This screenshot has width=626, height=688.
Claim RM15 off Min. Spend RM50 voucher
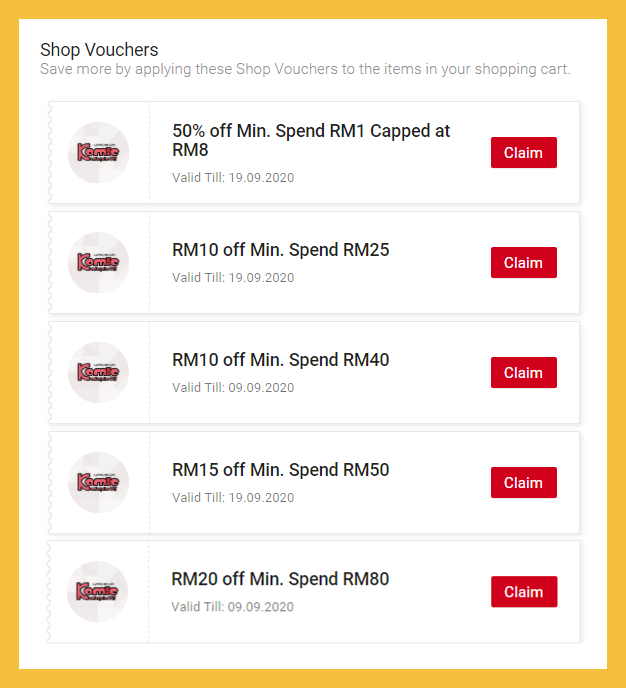tap(523, 483)
